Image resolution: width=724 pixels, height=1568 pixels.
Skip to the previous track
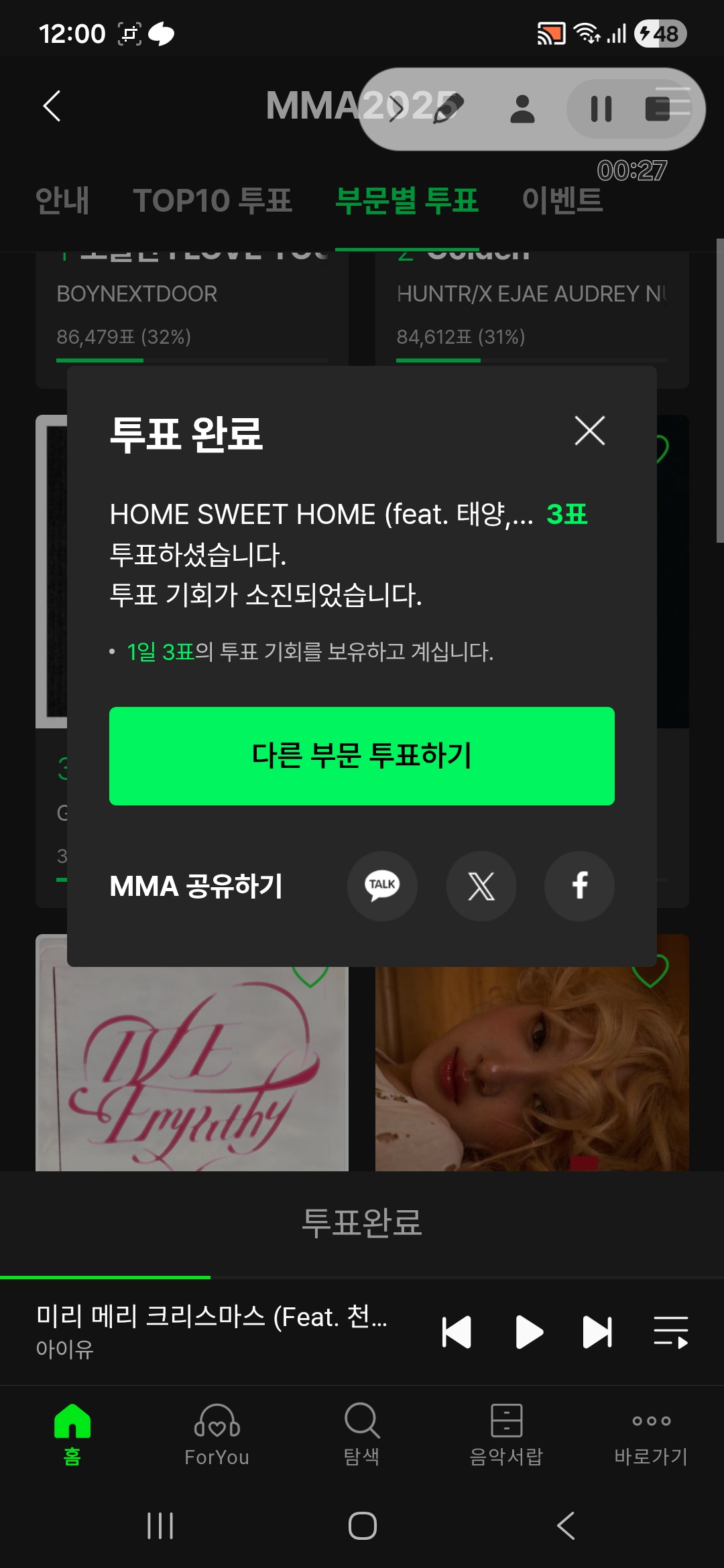[457, 1331]
